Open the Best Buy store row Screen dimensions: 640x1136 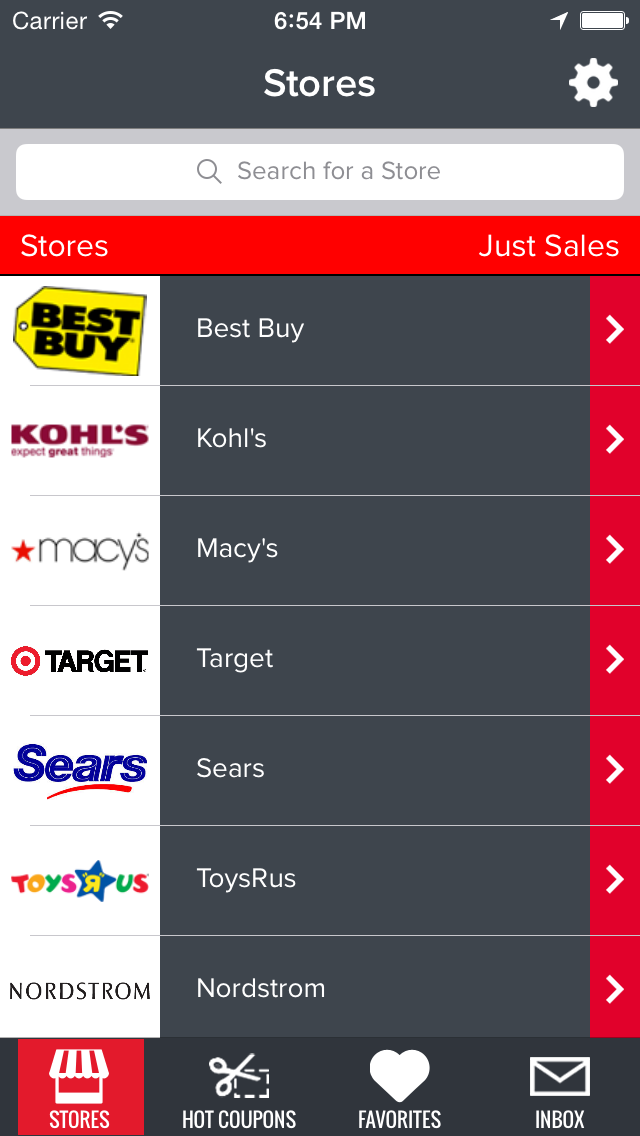374,329
